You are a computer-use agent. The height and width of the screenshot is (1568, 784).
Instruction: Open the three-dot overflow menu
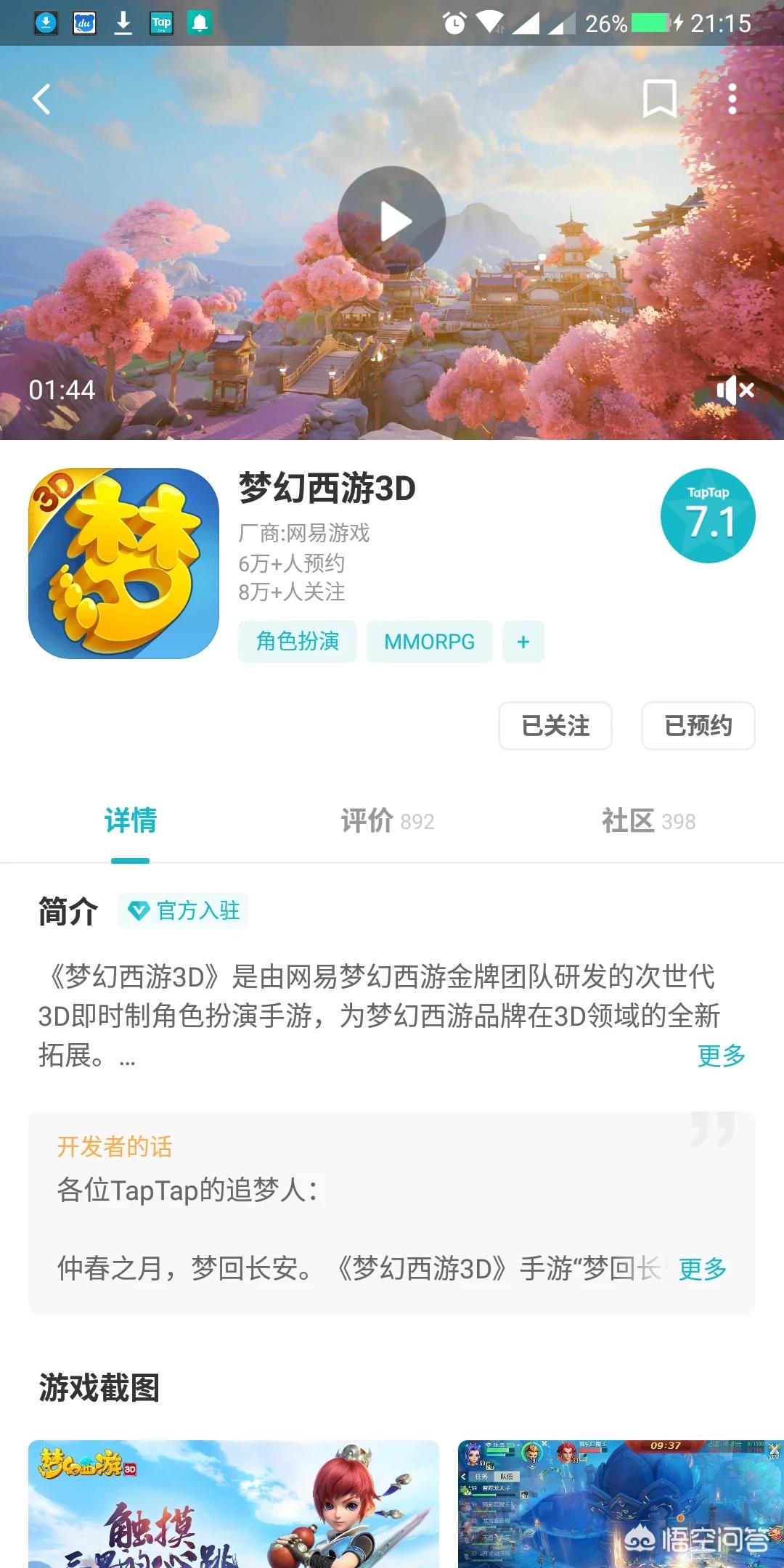732,99
